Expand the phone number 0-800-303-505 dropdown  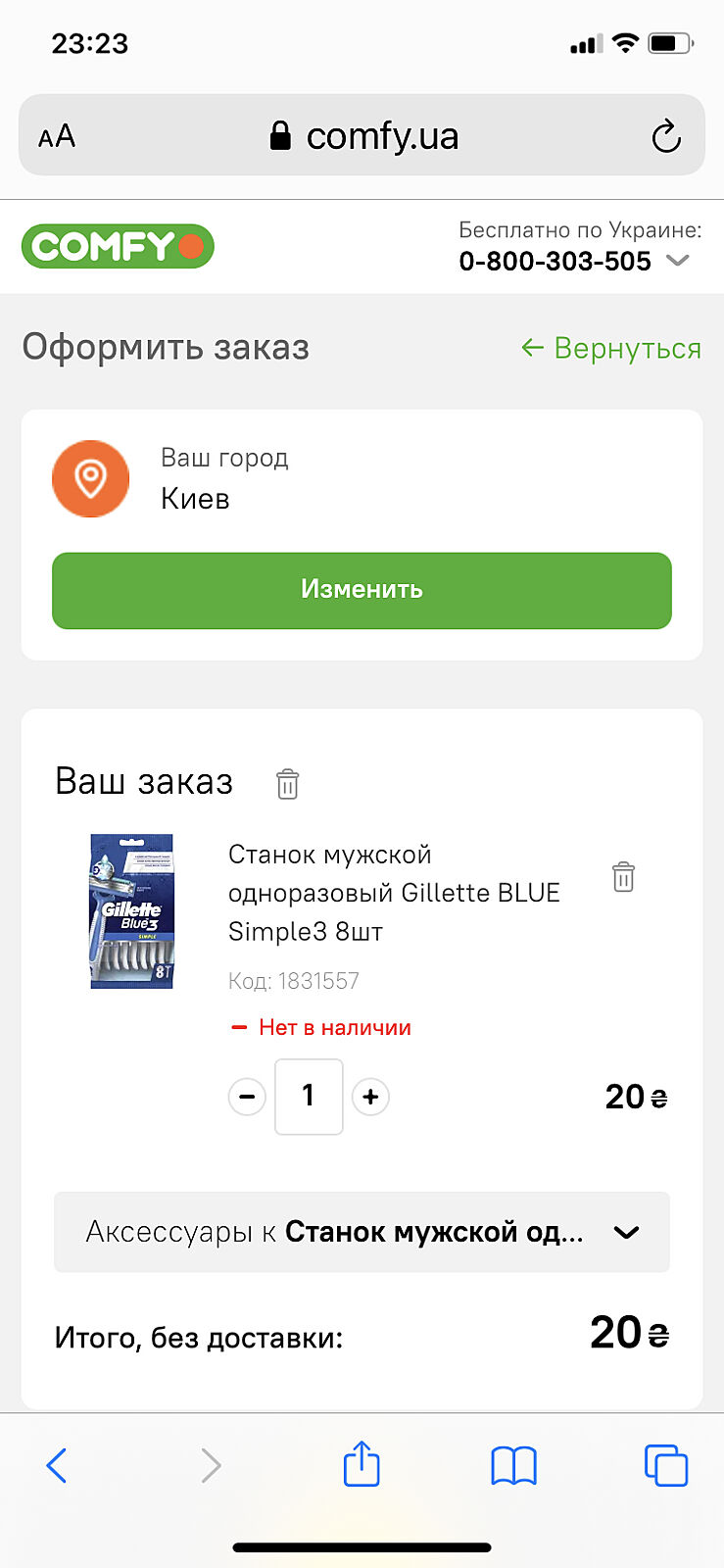(x=677, y=261)
